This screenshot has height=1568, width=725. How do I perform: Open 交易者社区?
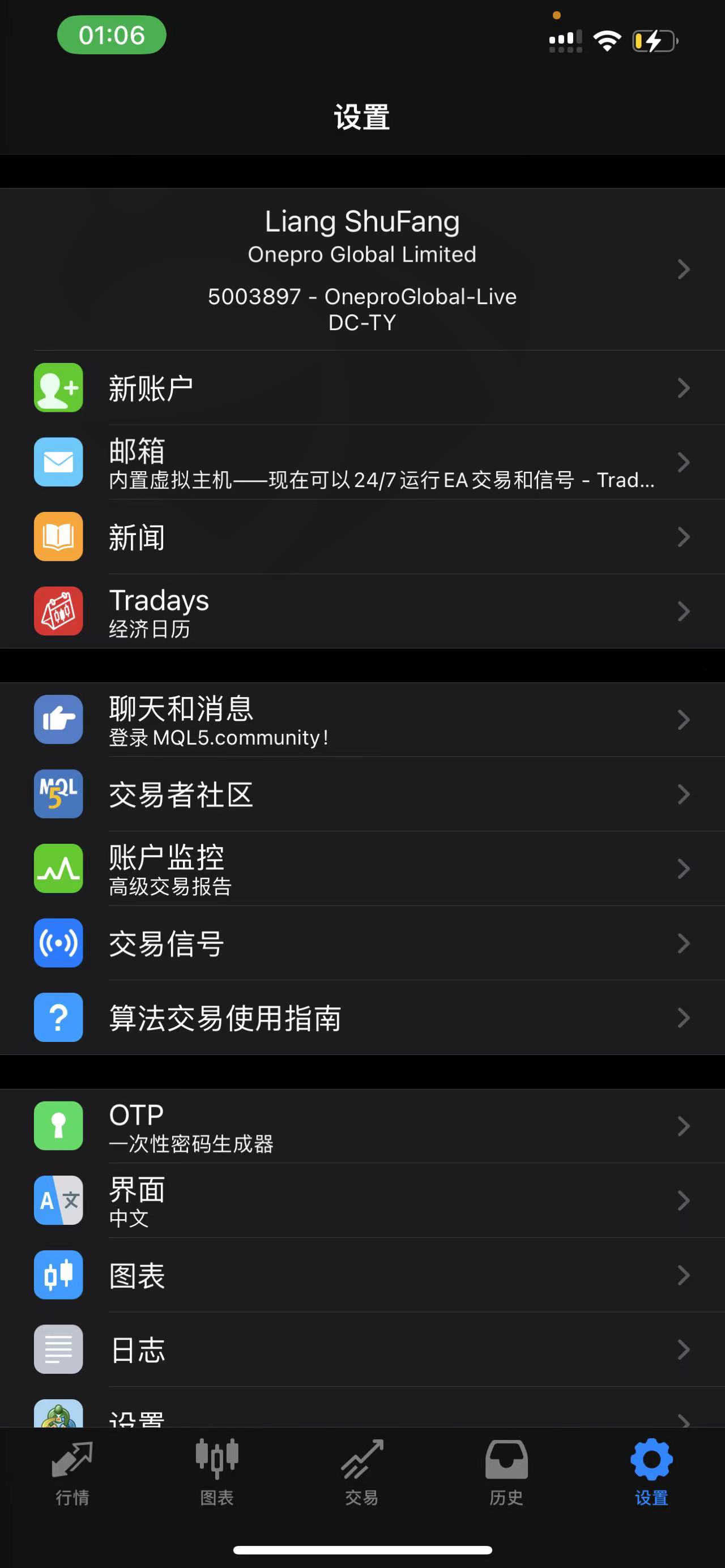tap(362, 794)
